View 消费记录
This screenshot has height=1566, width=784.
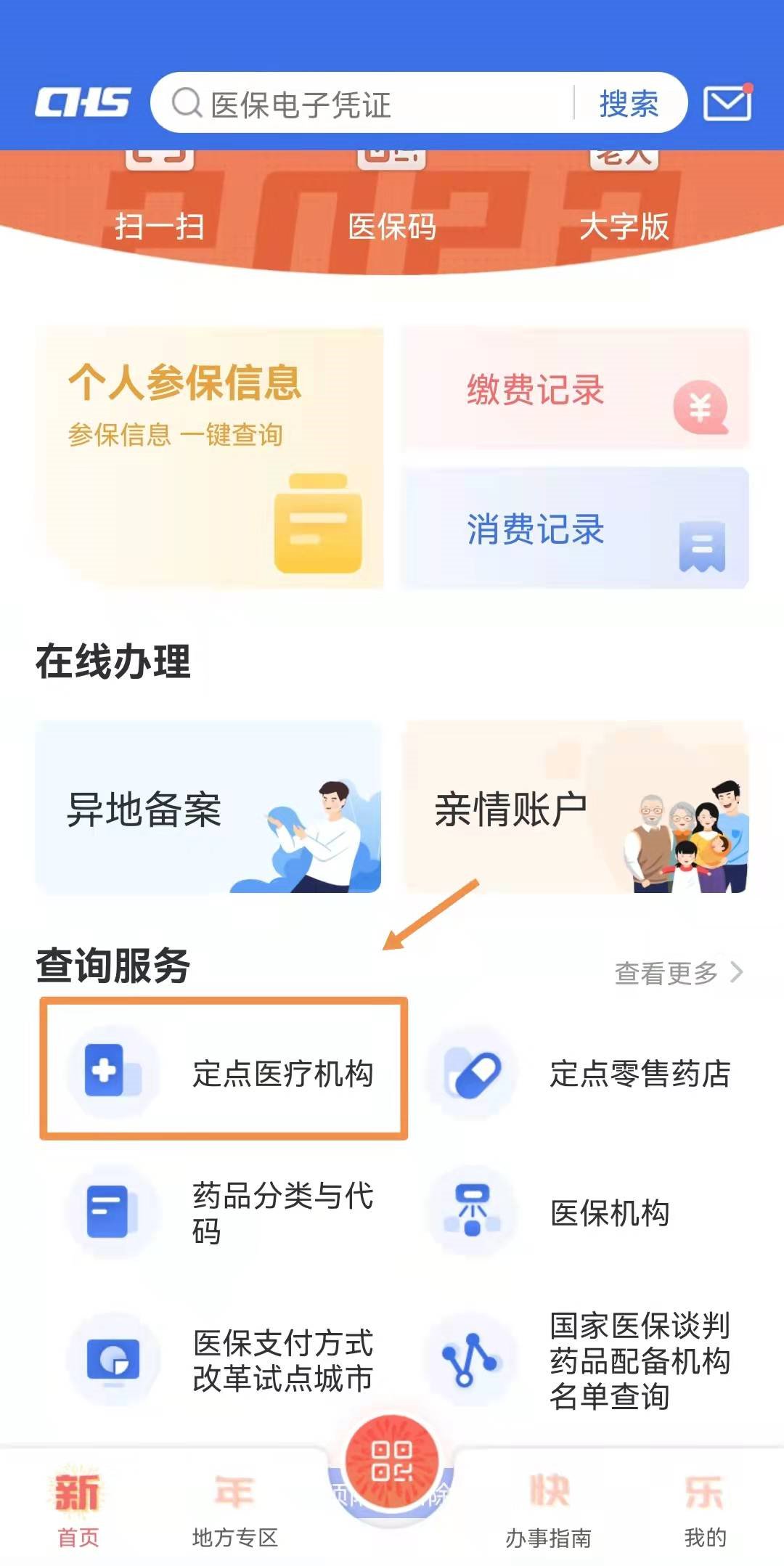tap(575, 529)
